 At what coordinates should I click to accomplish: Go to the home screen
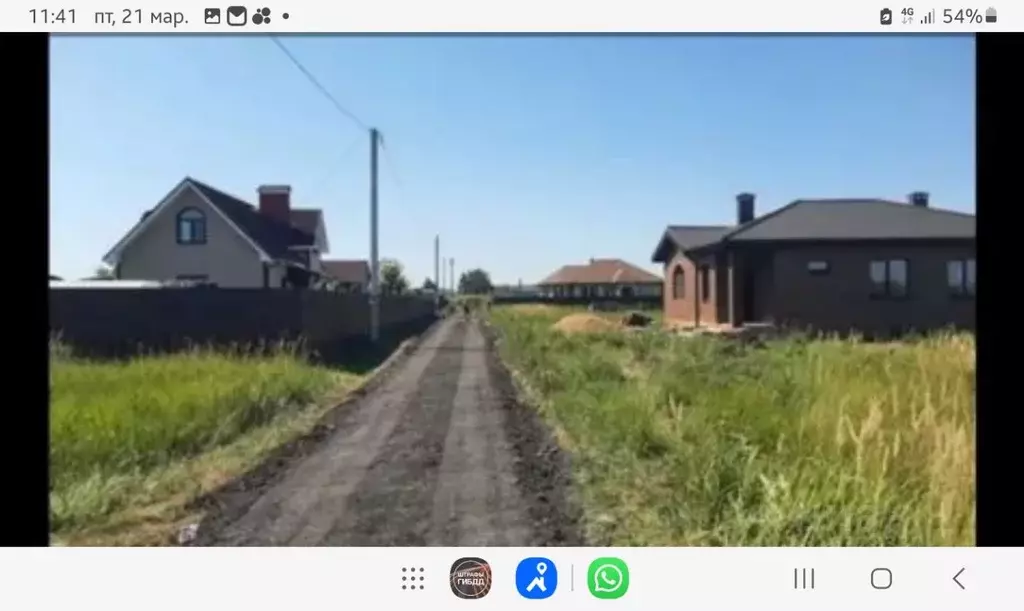pos(881,578)
